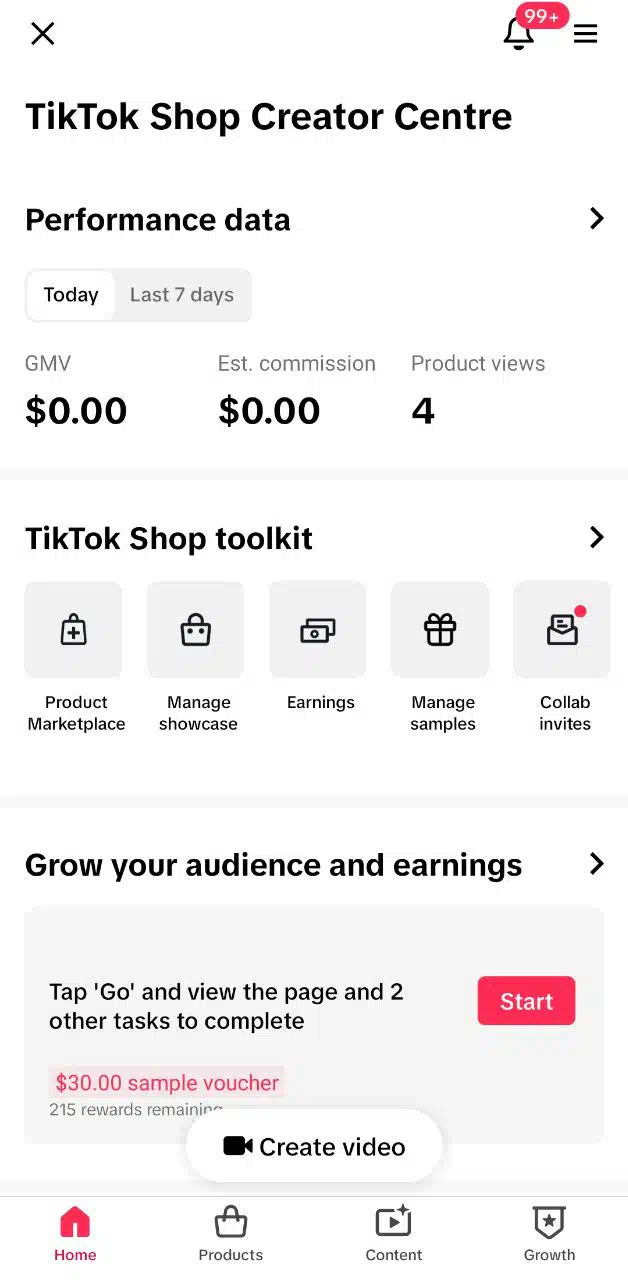Viewport: 628px width, 1280px height.
Task: Tap the Create video button
Action: 314,1146
